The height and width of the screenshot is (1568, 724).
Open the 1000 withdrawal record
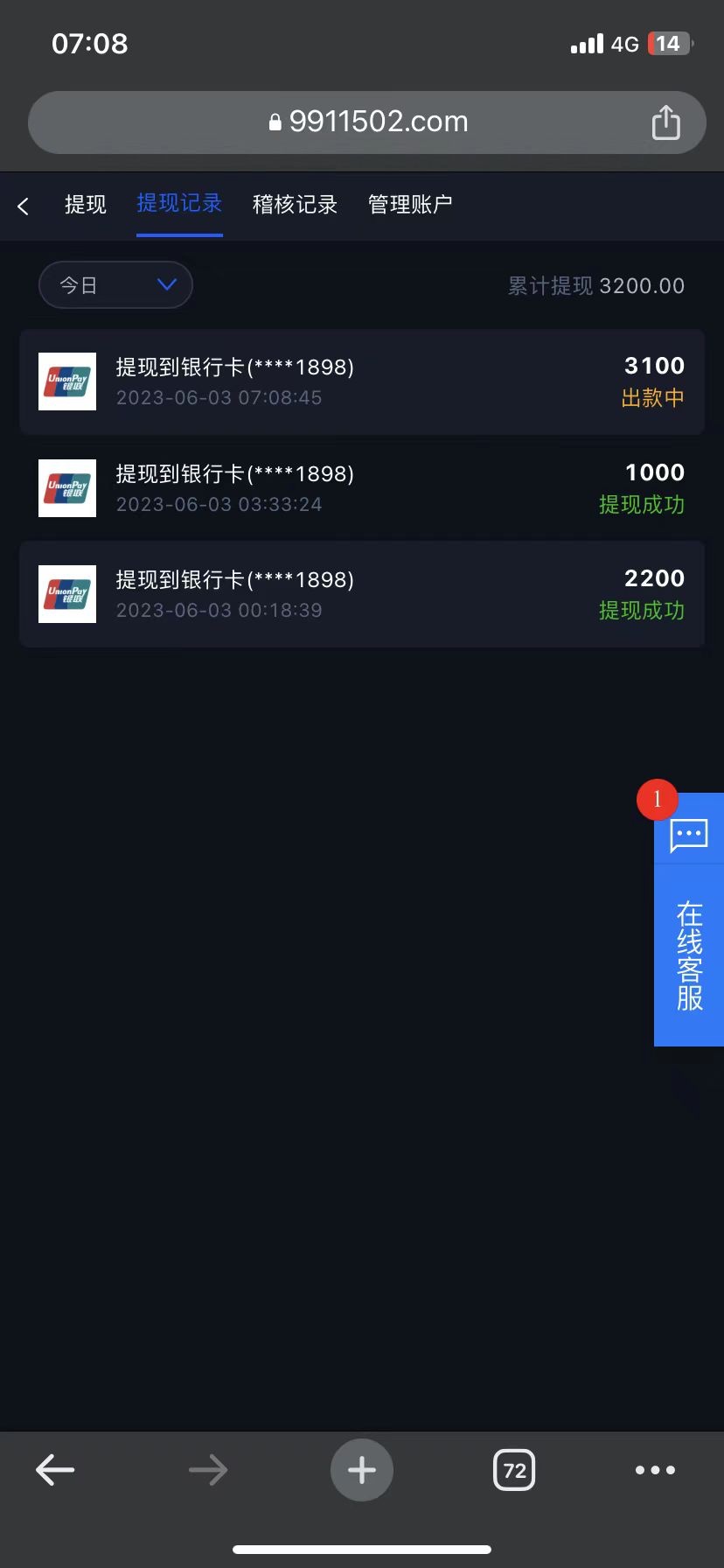[362, 488]
